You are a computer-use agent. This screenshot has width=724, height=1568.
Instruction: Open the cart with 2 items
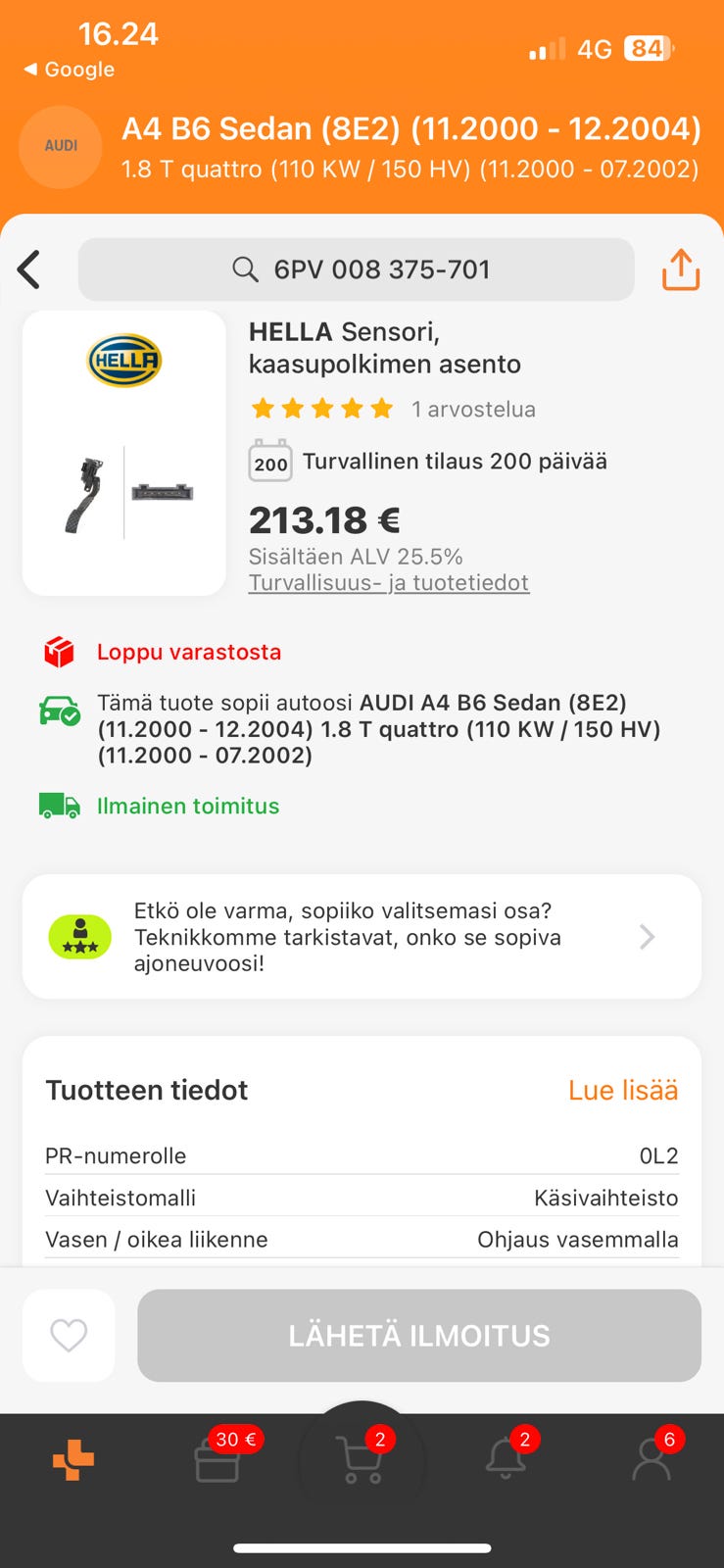point(362,1457)
